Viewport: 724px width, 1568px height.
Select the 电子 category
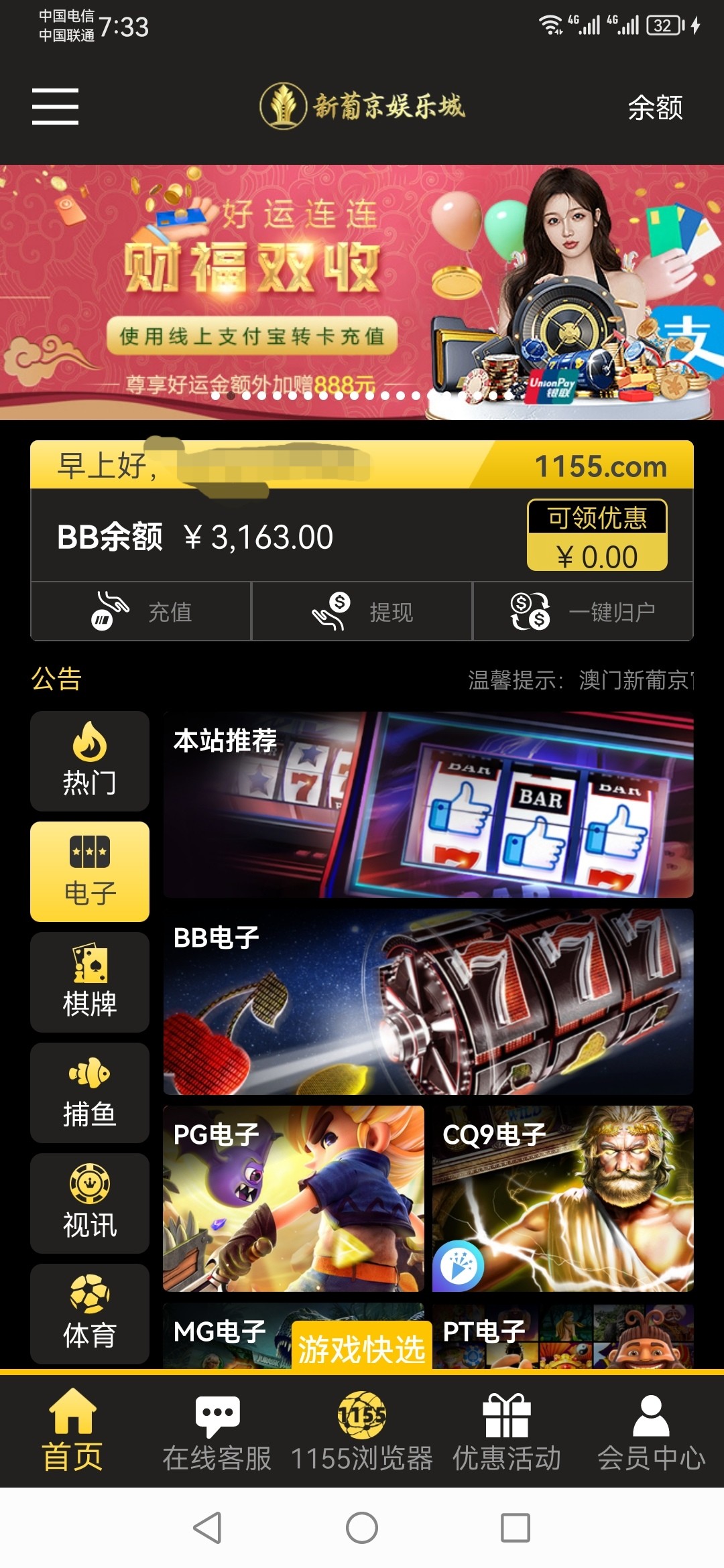pyautogui.click(x=90, y=872)
